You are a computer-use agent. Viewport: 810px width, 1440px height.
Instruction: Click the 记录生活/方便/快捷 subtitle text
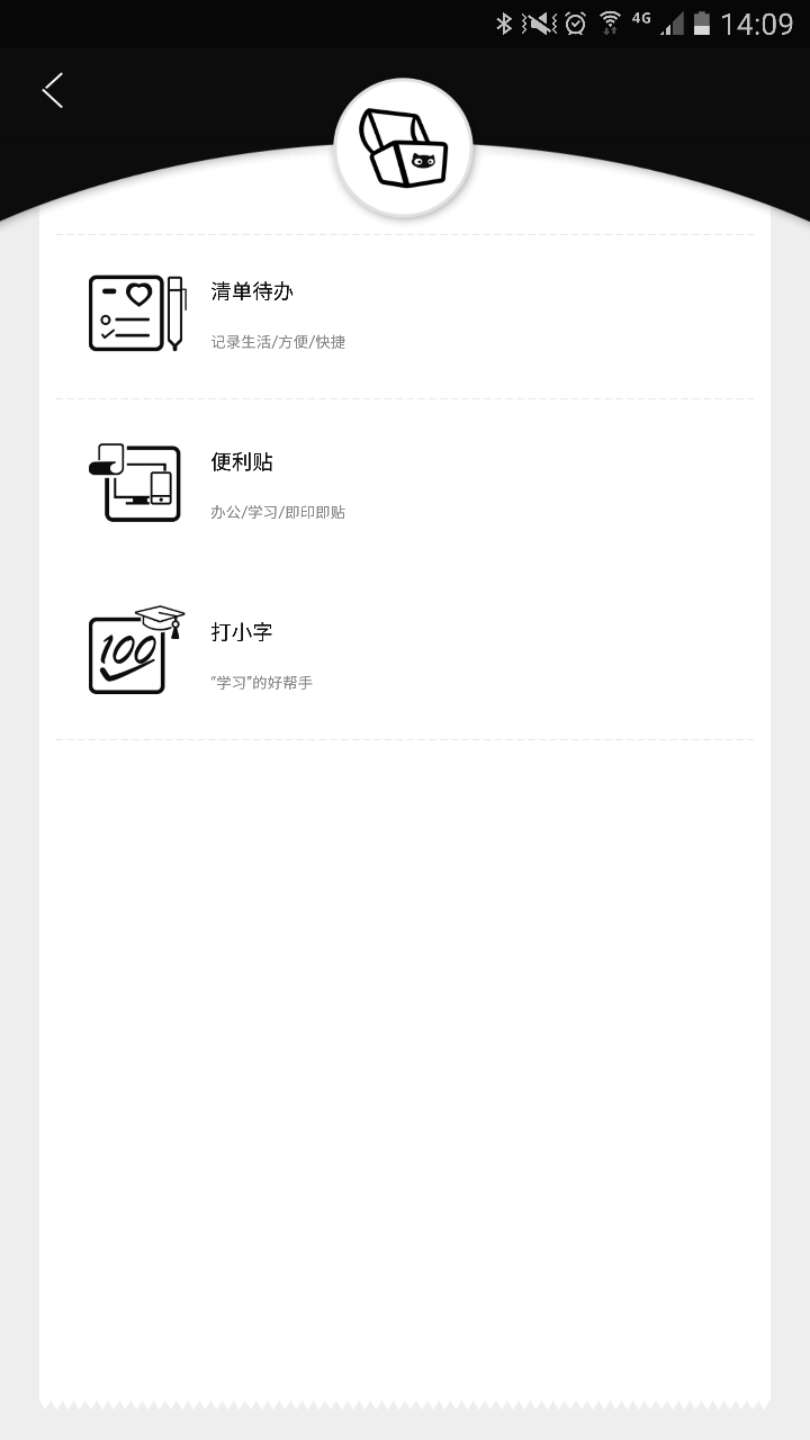276,341
